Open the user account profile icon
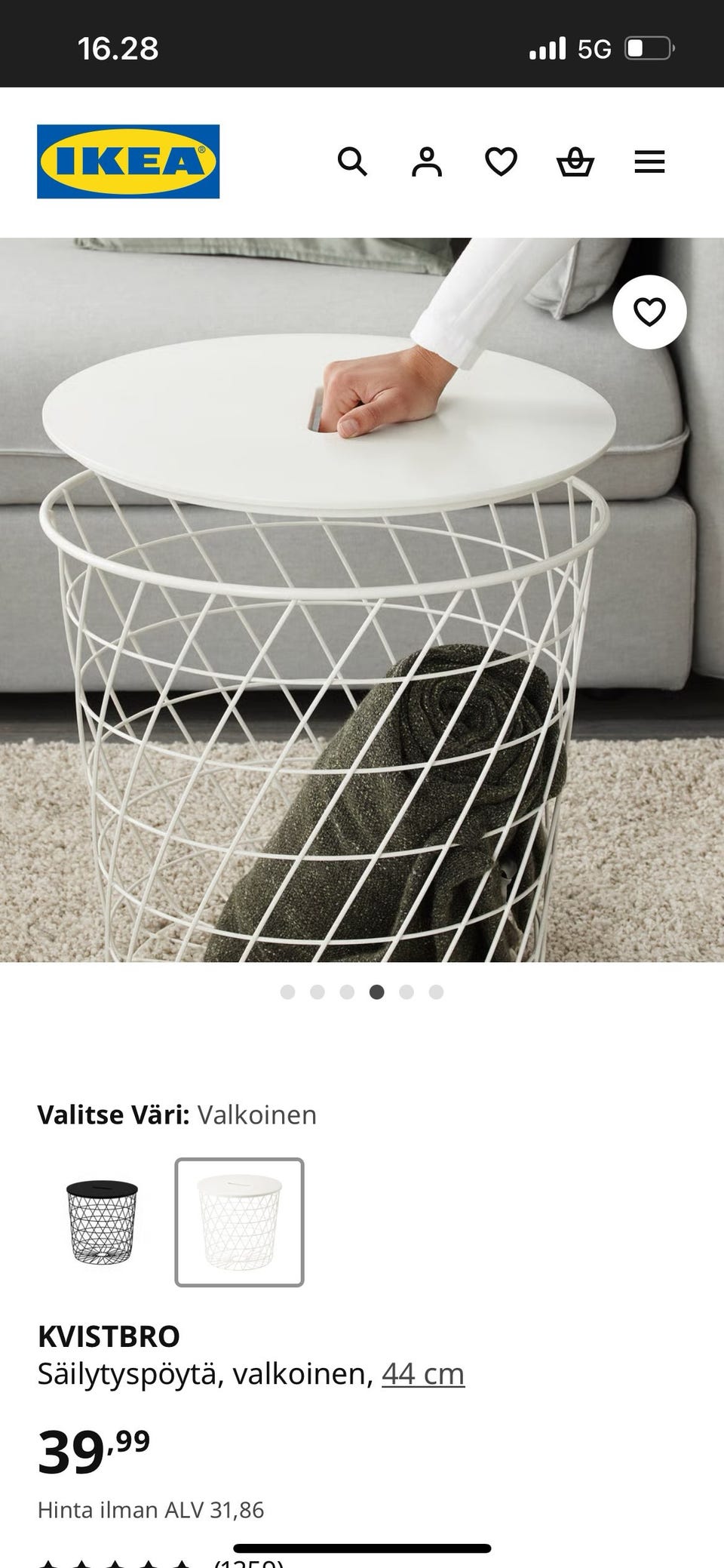Screen dimensions: 724x1568 click(x=427, y=161)
